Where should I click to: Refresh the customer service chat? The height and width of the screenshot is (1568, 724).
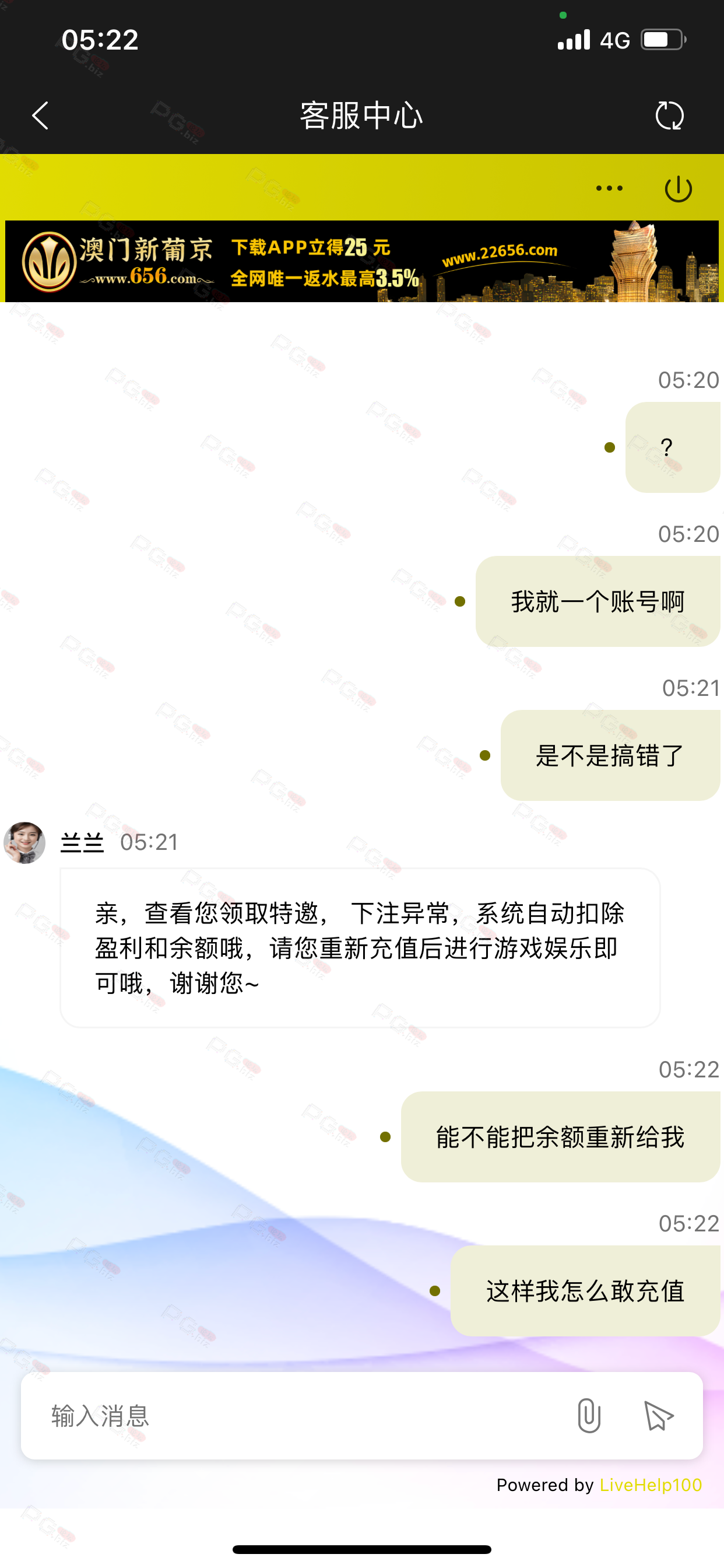point(669,116)
